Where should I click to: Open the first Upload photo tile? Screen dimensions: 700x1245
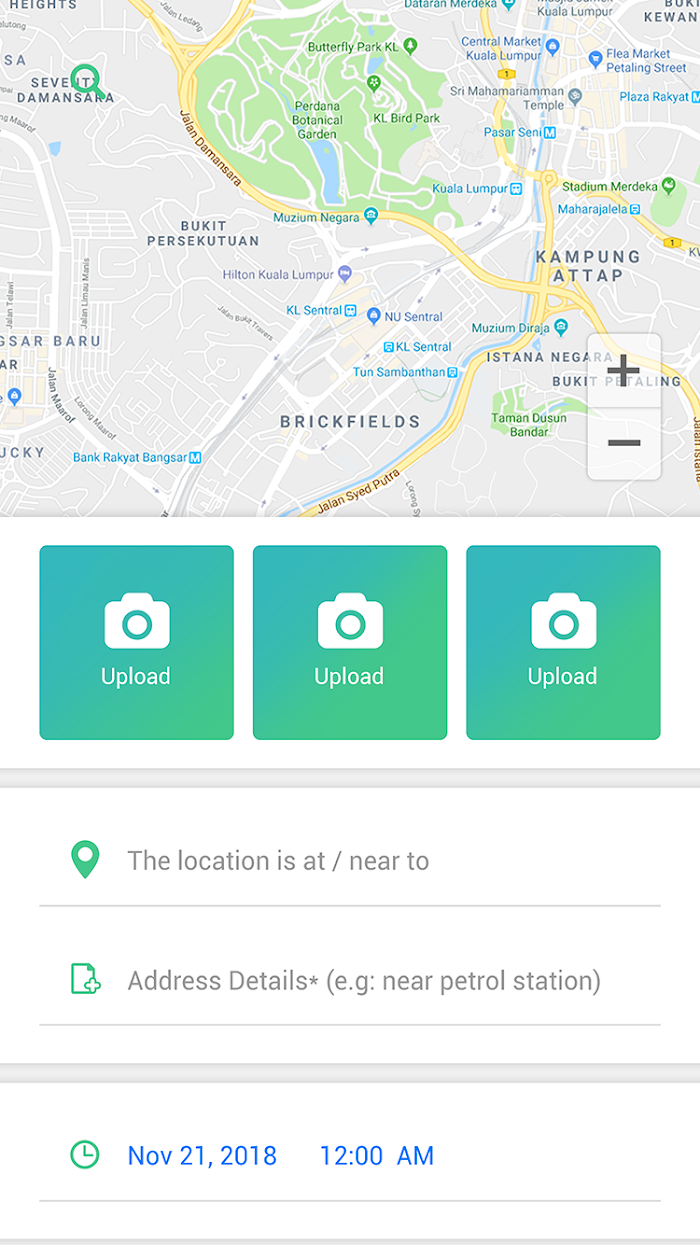coord(136,642)
